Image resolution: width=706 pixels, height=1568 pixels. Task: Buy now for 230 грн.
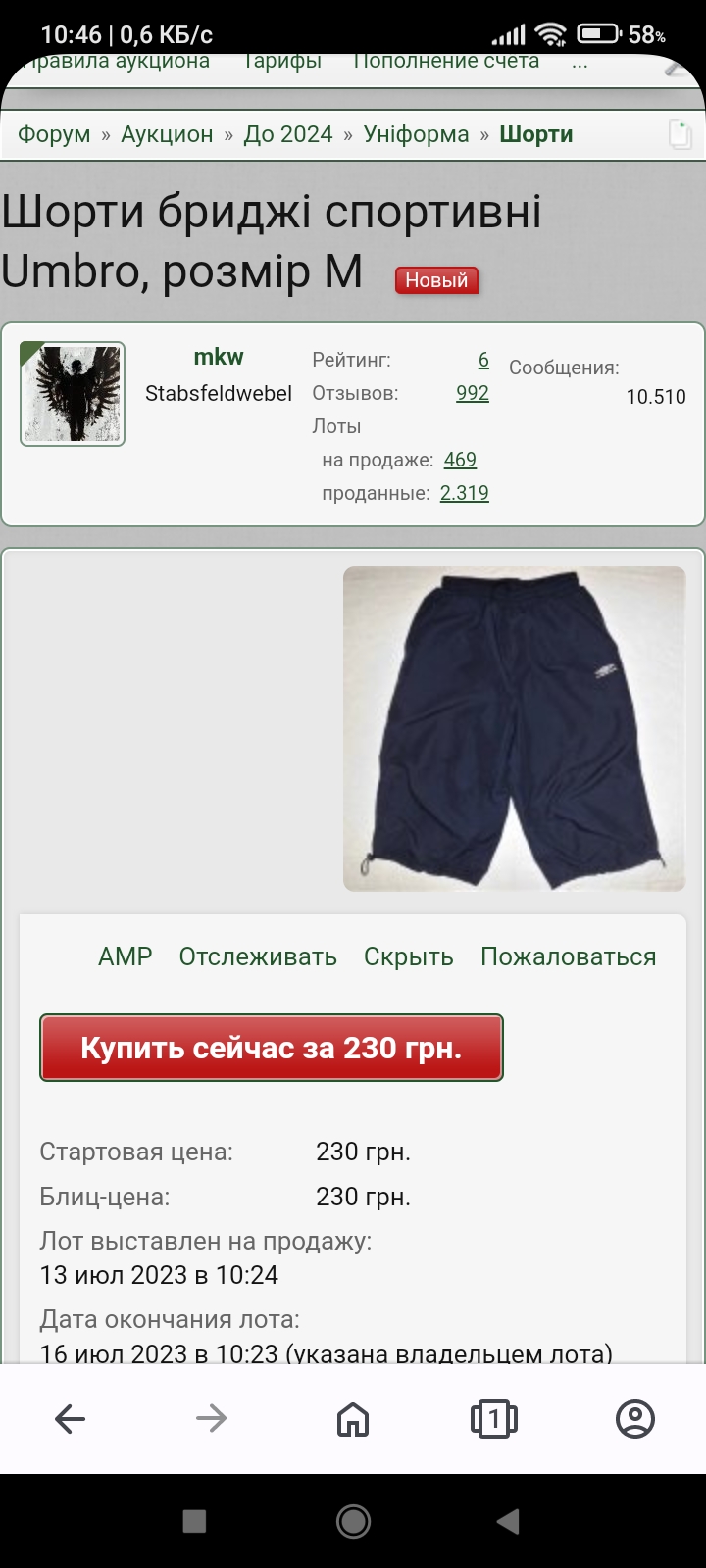272,1048
